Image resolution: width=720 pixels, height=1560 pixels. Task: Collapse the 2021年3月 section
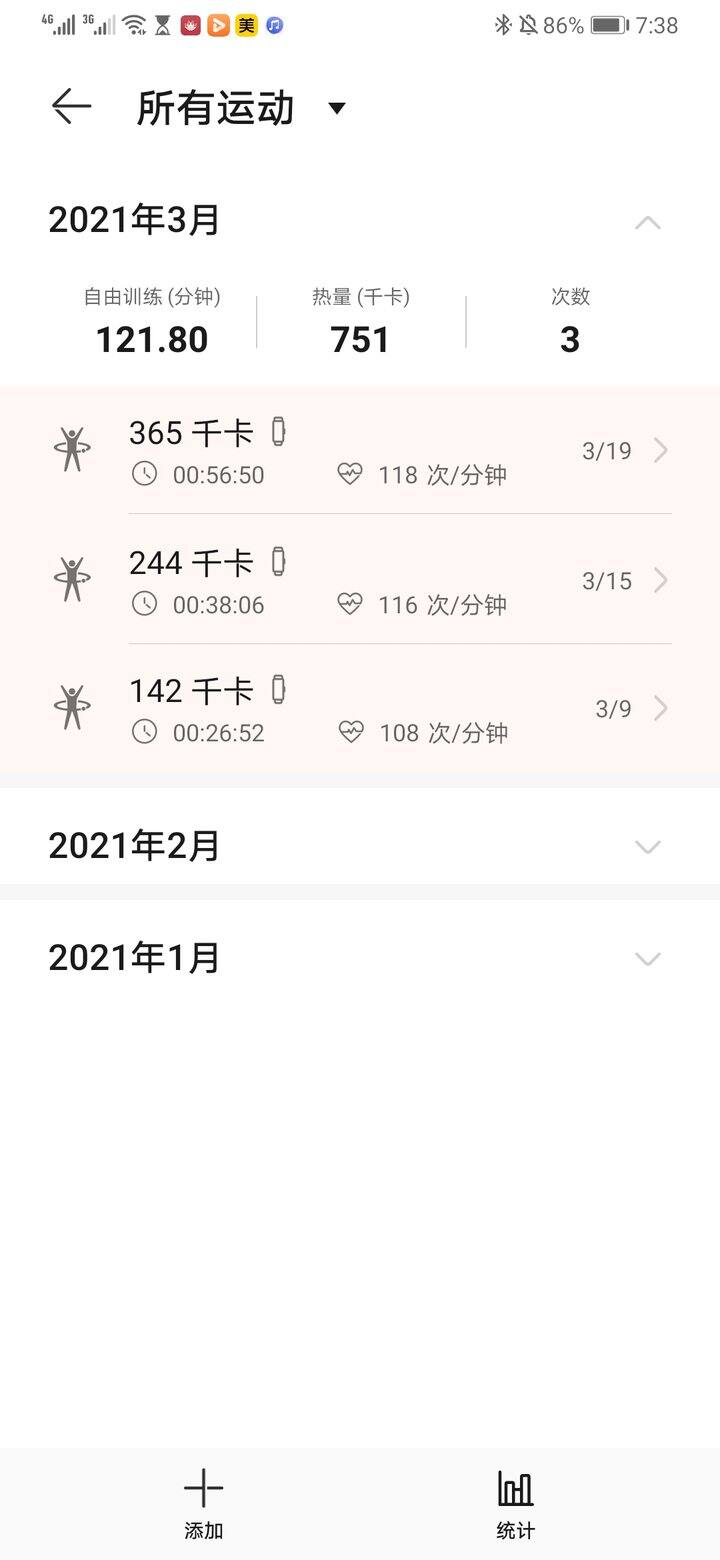tap(648, 222)
